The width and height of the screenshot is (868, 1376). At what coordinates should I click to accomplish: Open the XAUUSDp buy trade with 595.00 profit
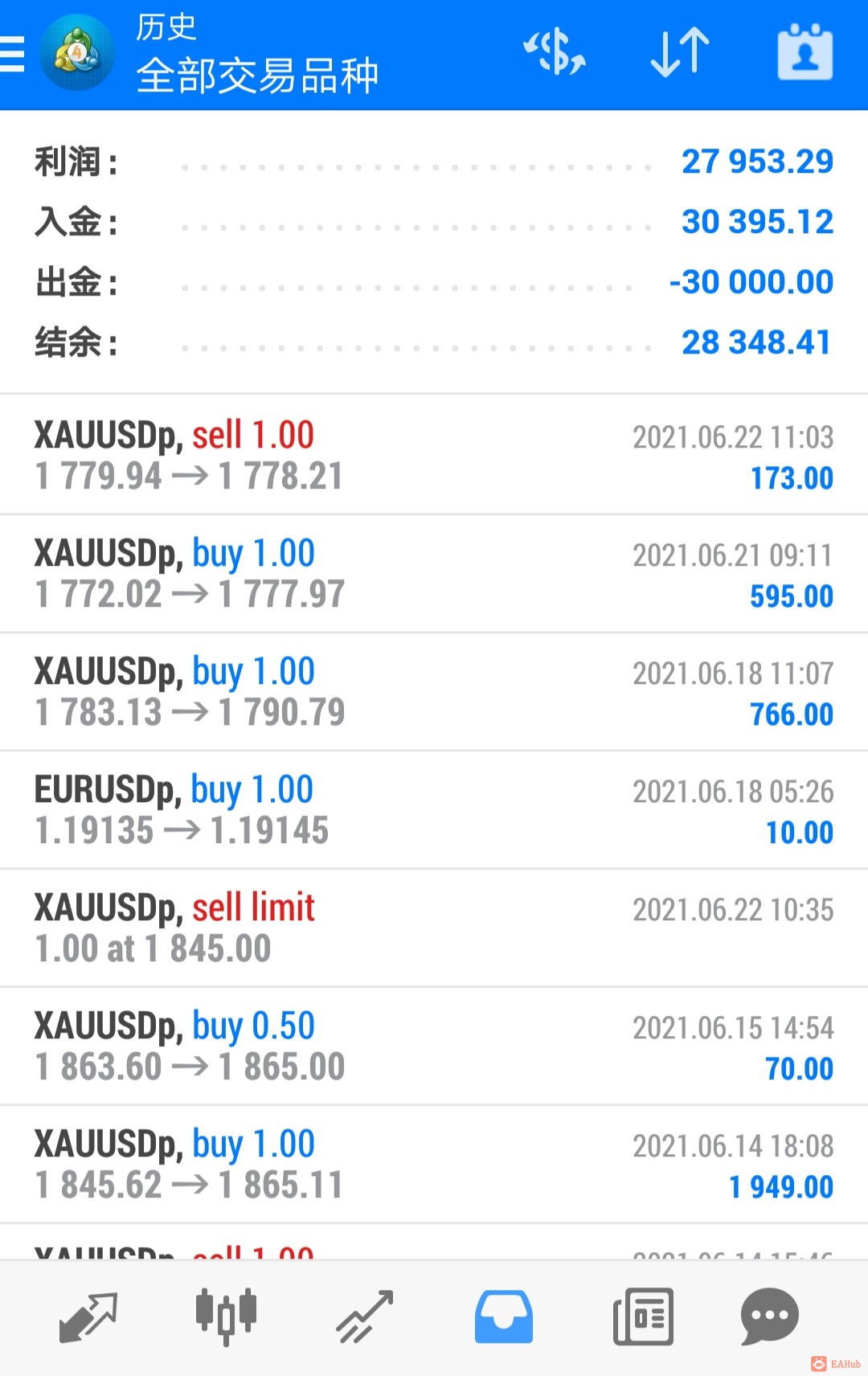434,574
